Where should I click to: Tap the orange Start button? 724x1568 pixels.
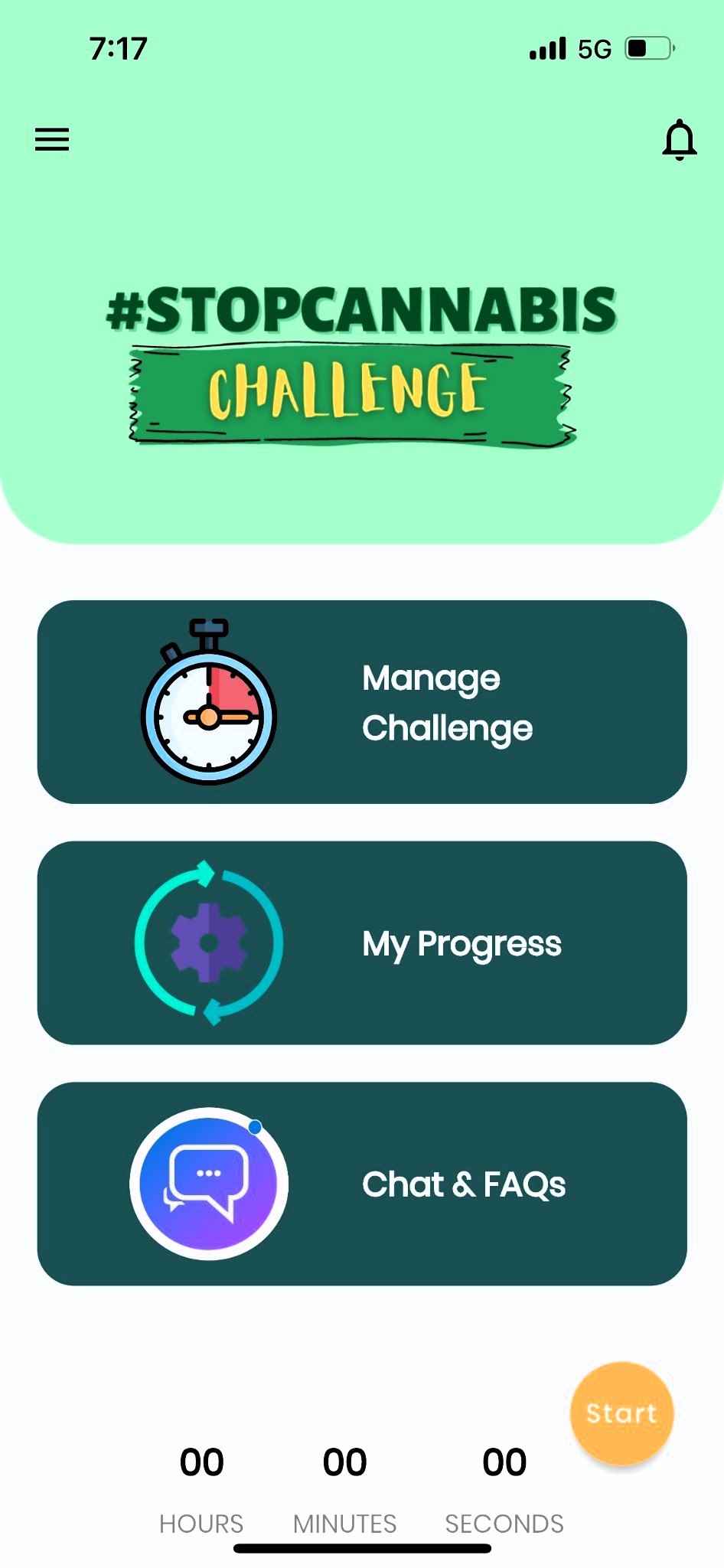(x=621, y=1413)
